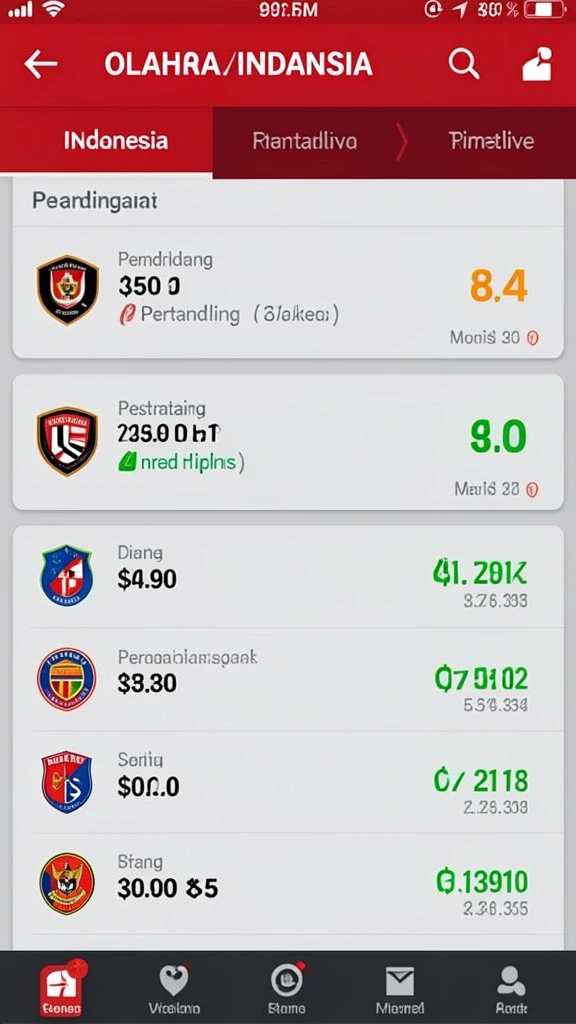
Task: Open the user account icon in header
Action: [x=537, y=64]
